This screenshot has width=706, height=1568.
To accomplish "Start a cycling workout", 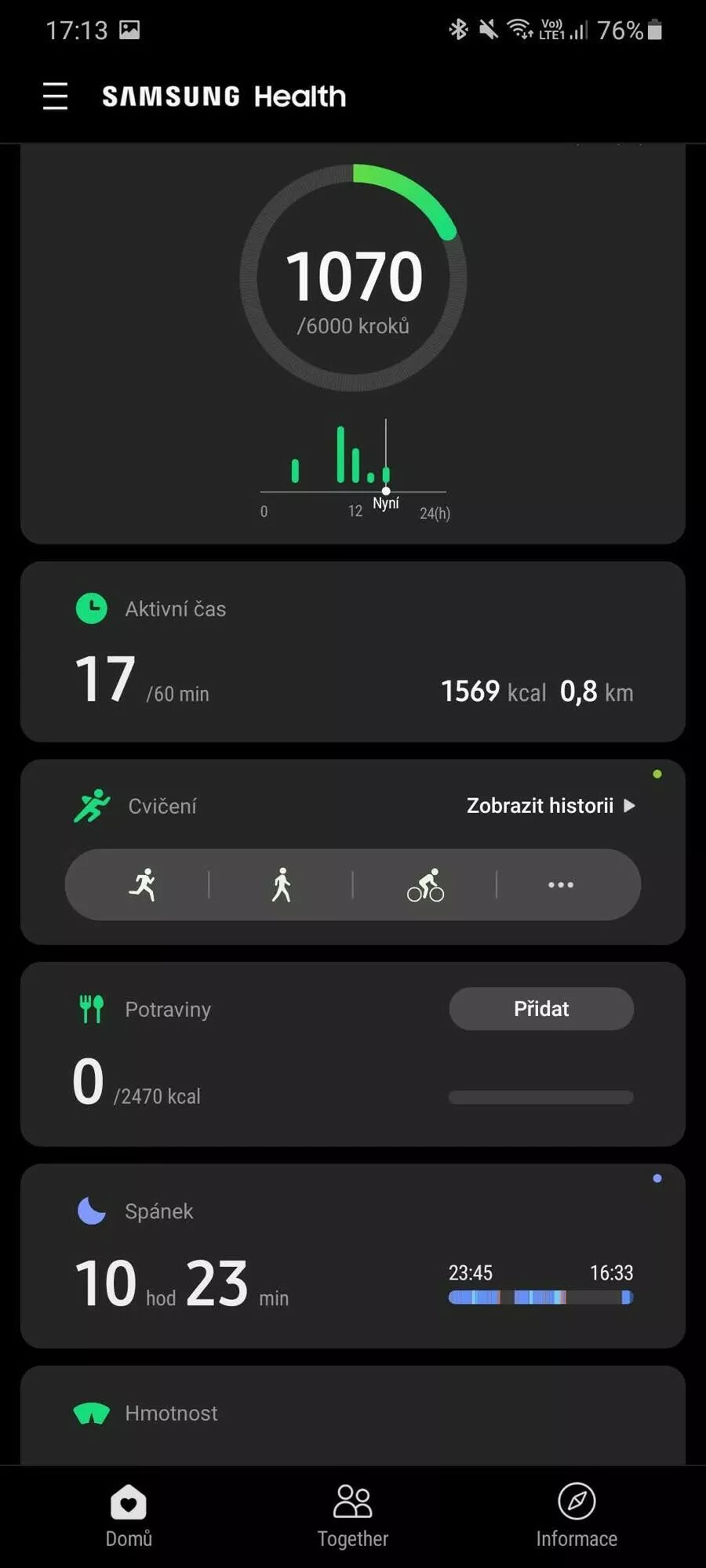I will (x=425, y=885).
